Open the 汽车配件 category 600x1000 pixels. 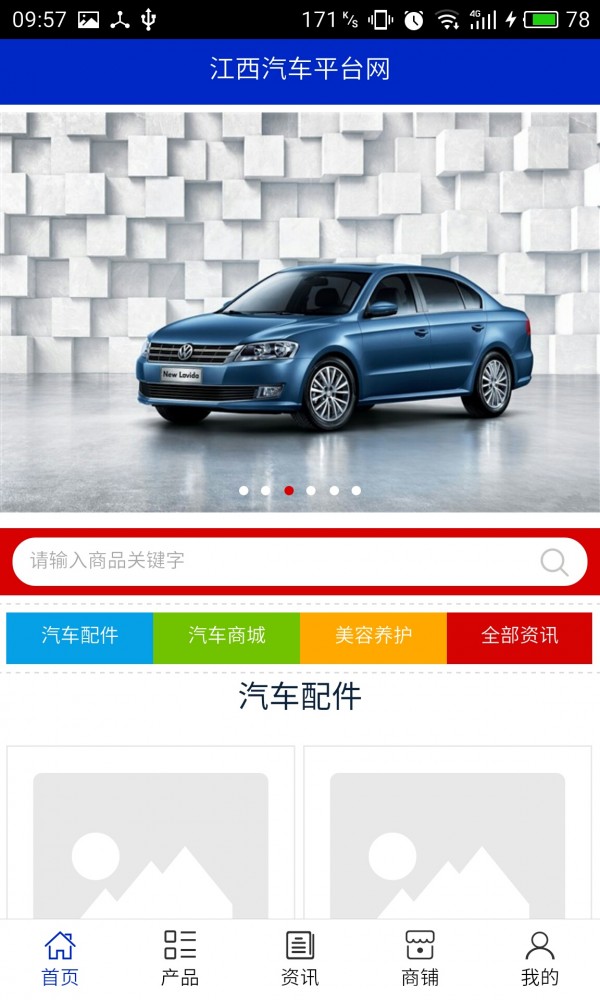pos(80,637)
